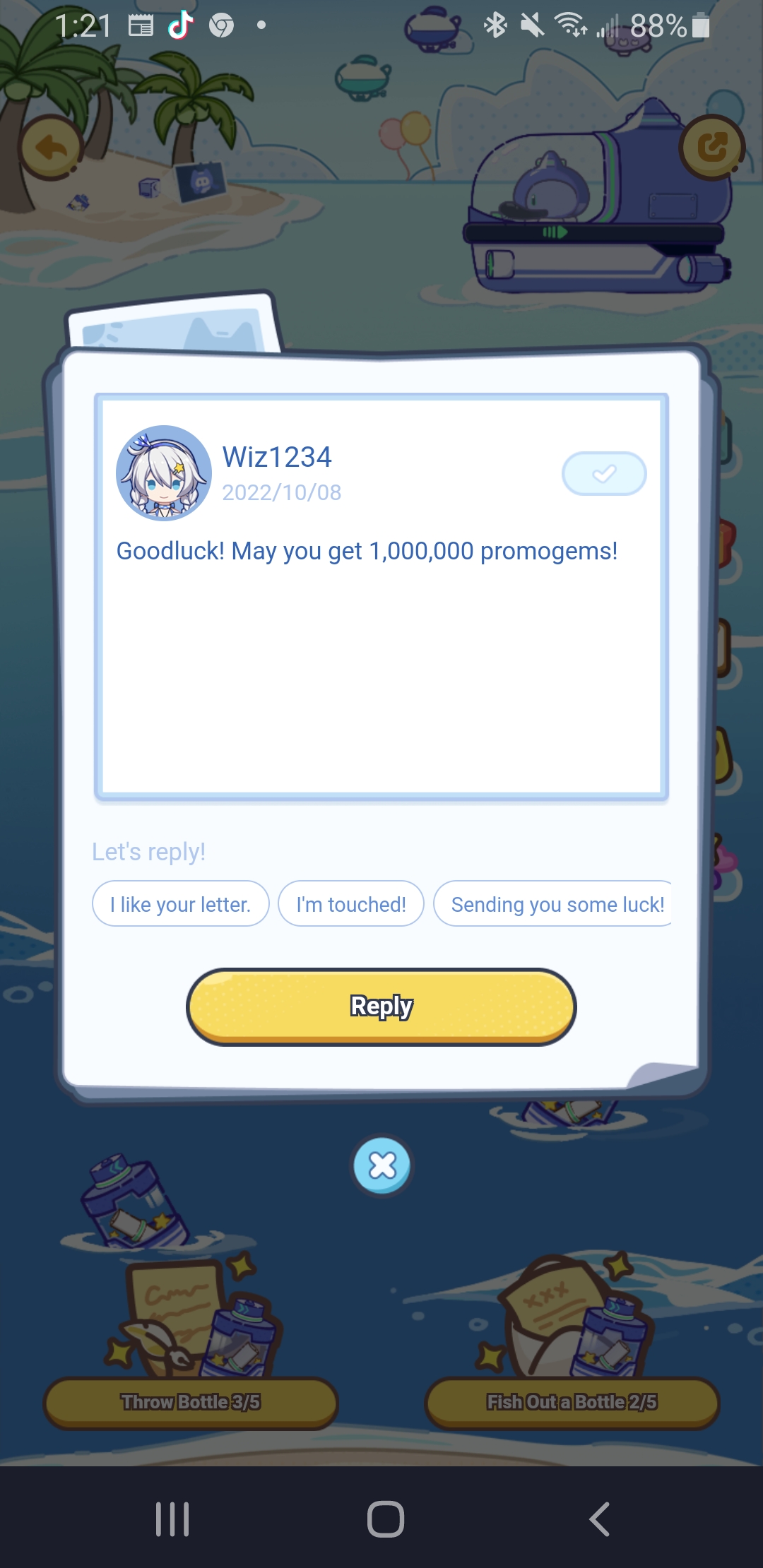Tap the checkmark button on Wiz1234's letter
Image resolution: width=763 pixels, height=1568 pixels.
(x=604, y=473)
